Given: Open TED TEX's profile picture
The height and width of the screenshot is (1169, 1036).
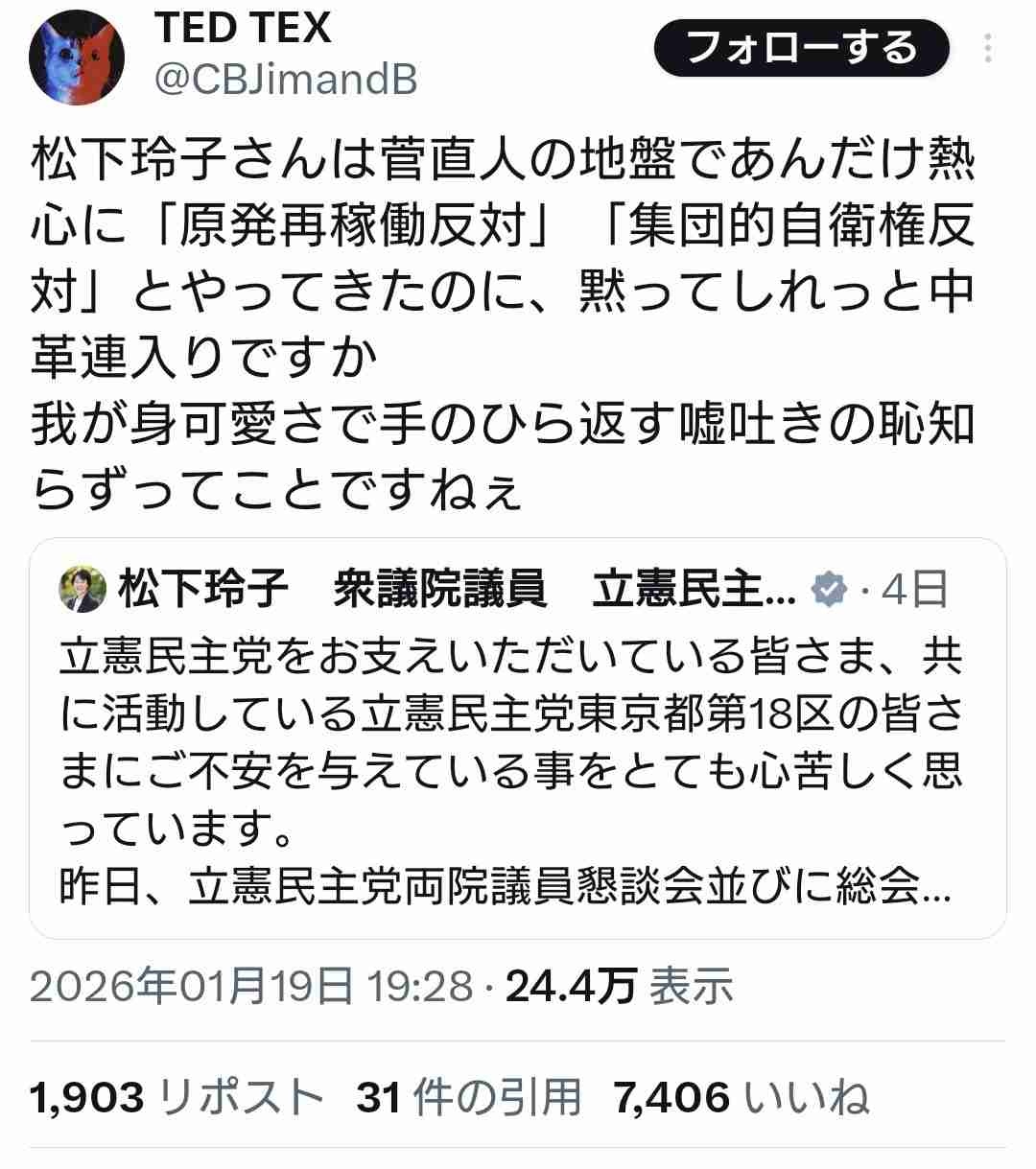Looking at the screenshot, I should pos(77,58).
